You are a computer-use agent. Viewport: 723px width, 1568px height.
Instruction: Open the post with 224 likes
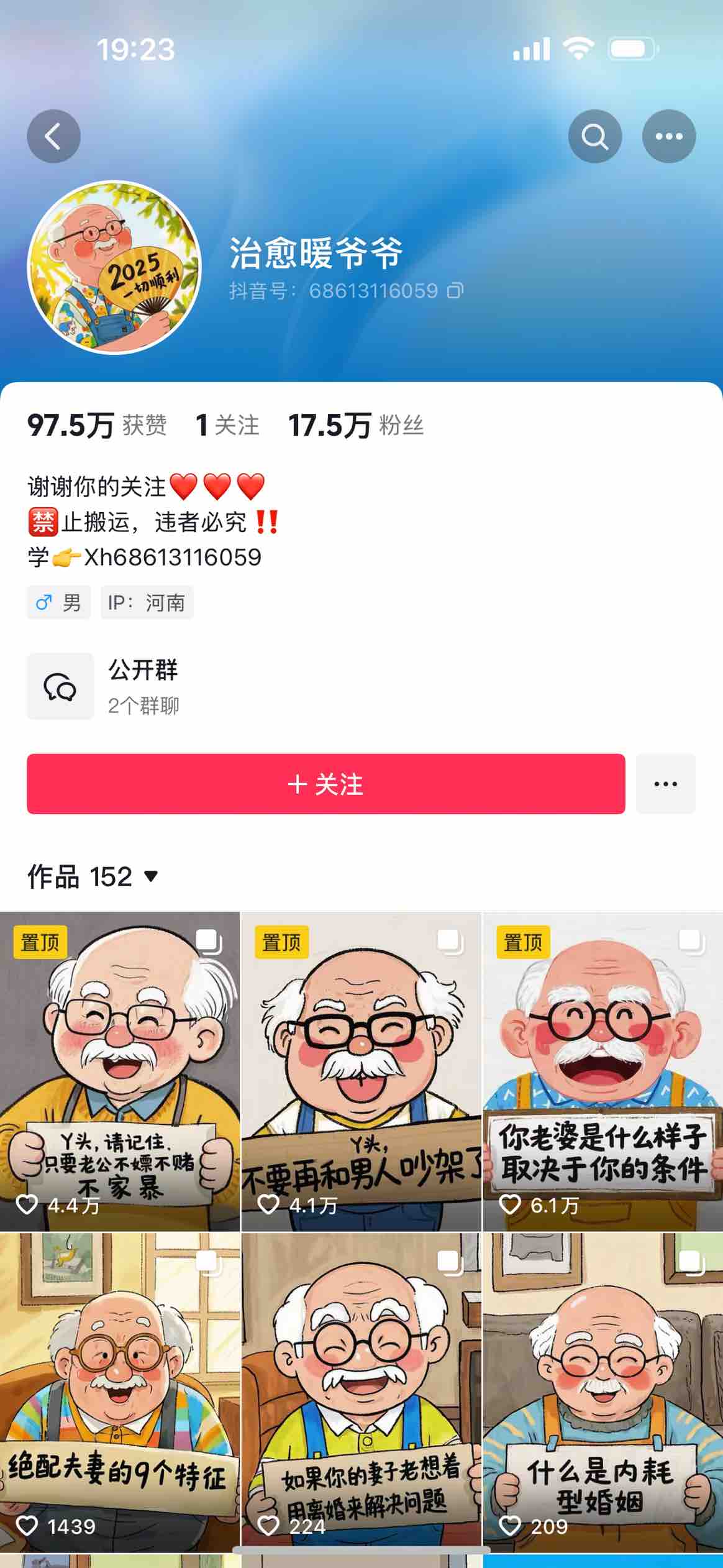[361, 1391]
